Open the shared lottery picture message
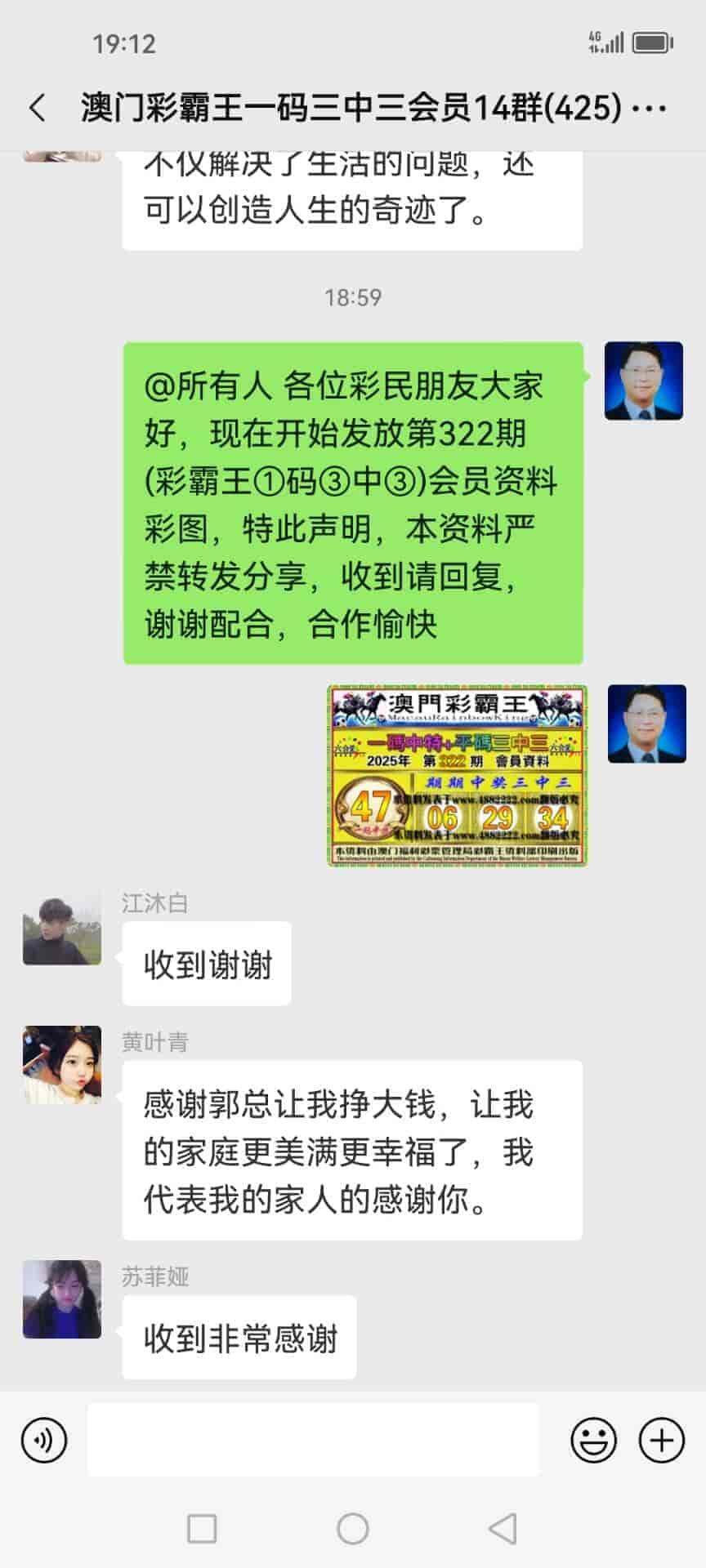 point(458,775)
